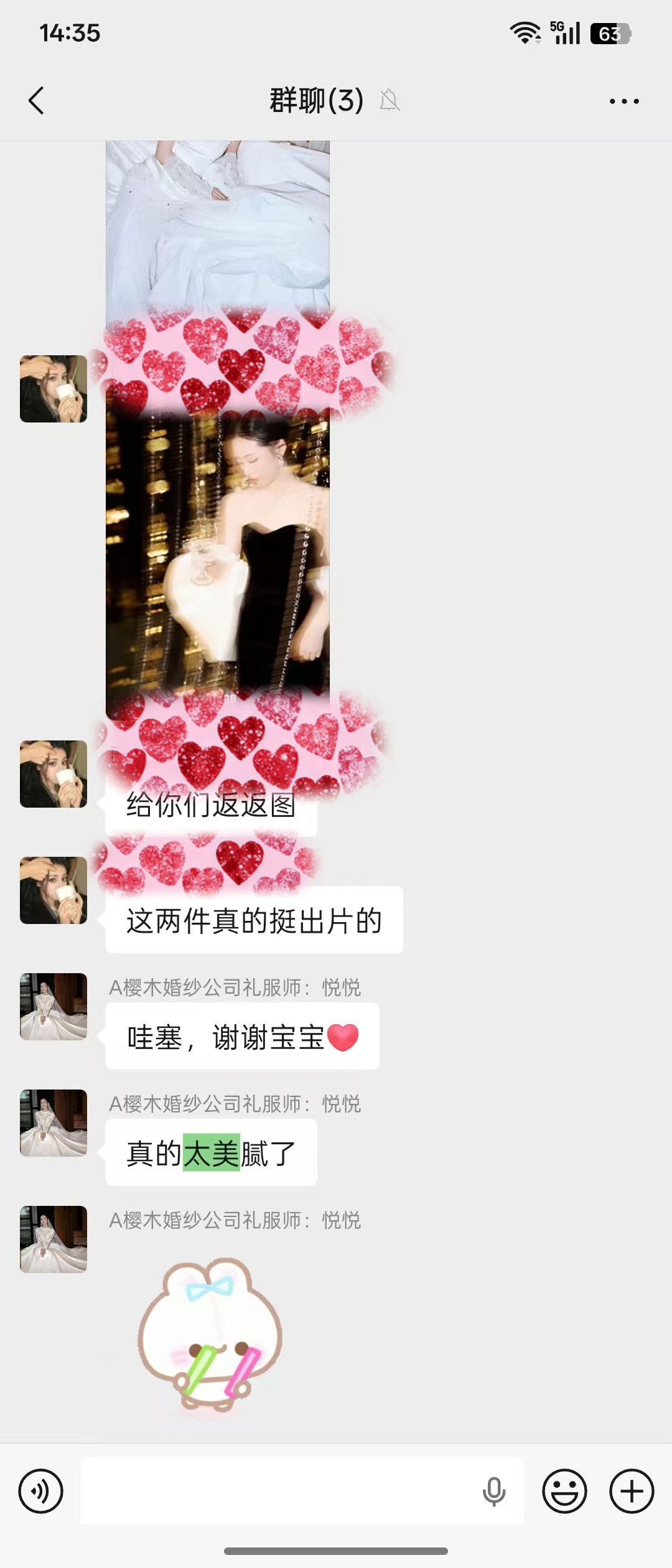This screenshot has width=672, height=1568.
Task: Open the plus attachment menu
Action: (x=632, y=1491)
